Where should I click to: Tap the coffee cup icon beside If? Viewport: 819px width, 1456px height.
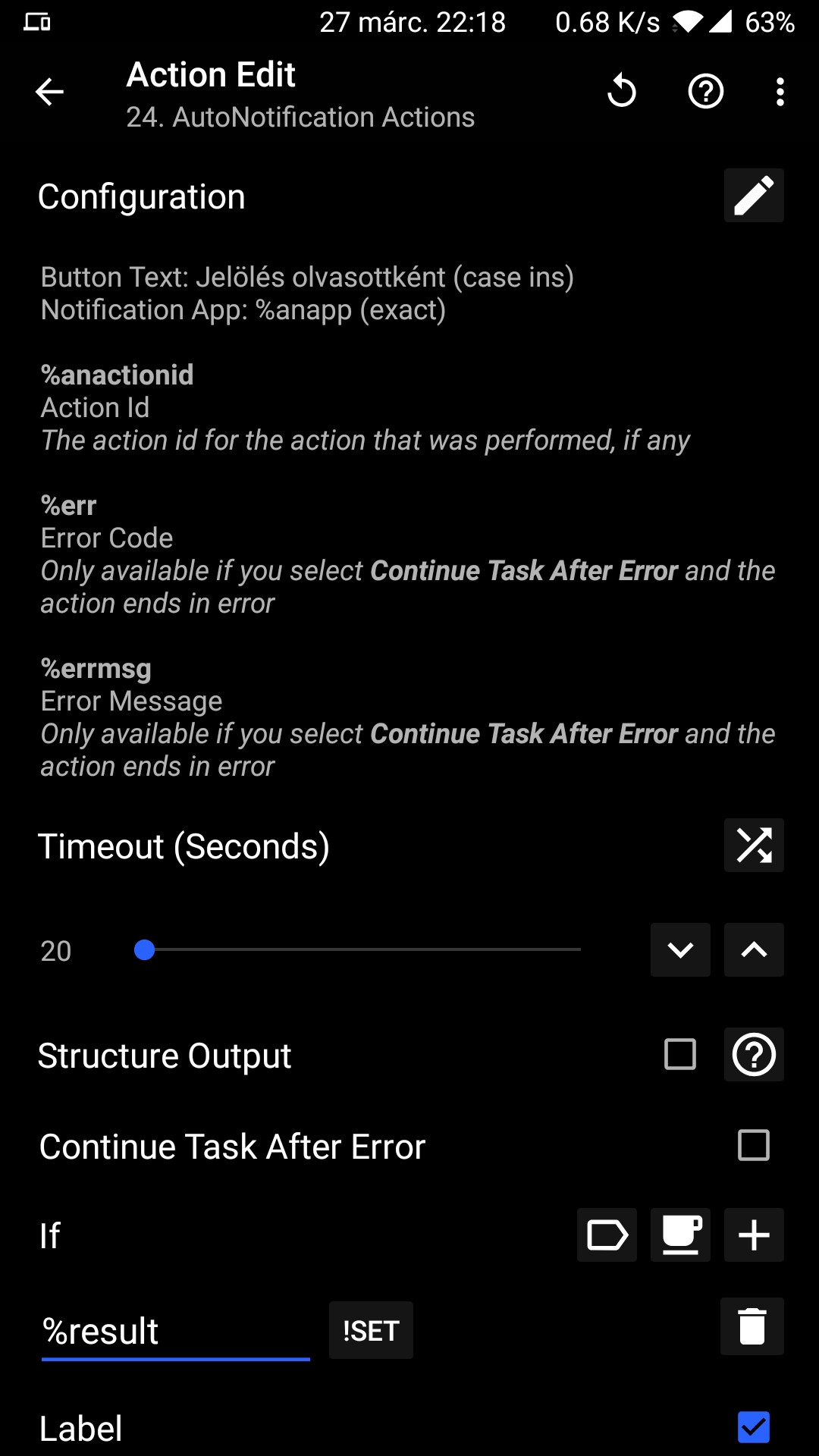pos(680,1235)
